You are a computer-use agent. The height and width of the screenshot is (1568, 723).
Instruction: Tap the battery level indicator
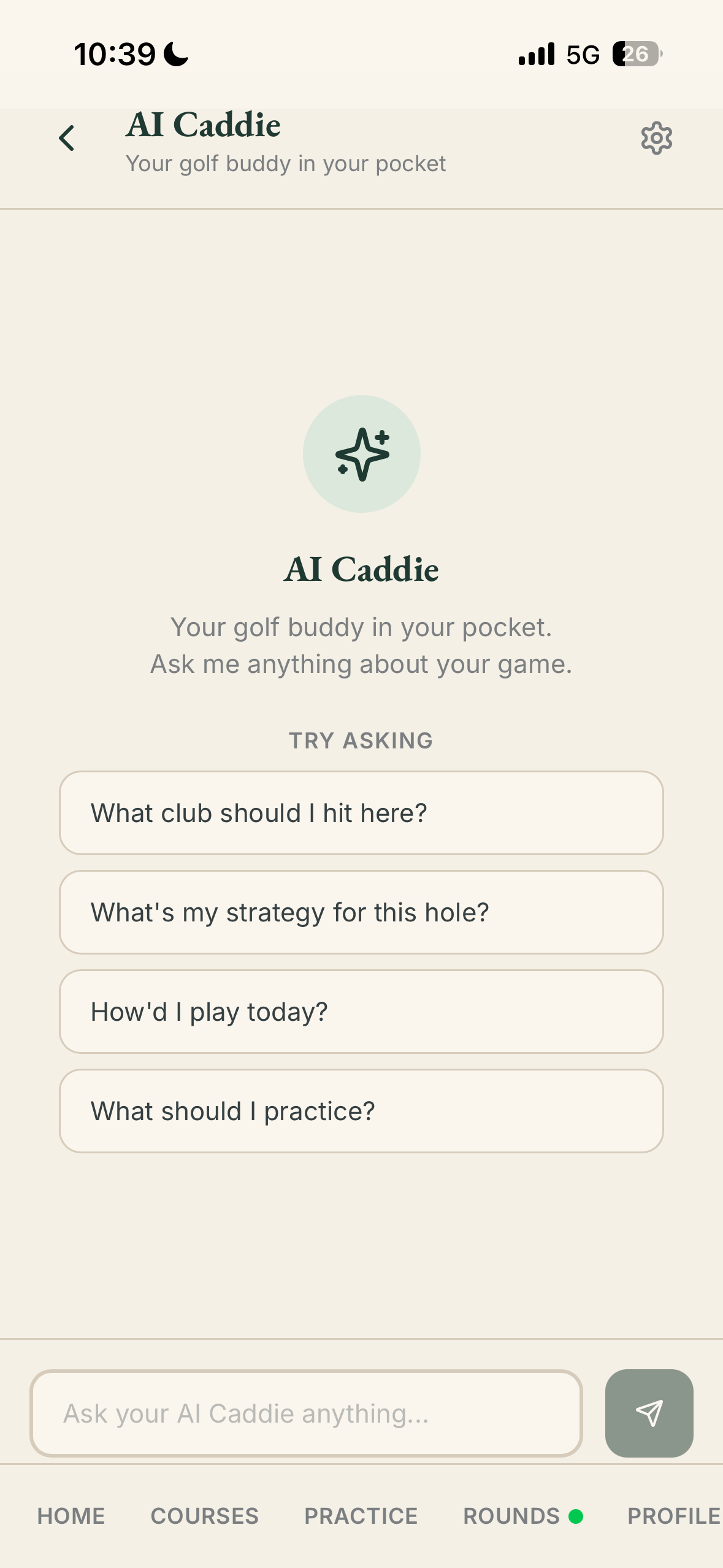click(635, 55)
